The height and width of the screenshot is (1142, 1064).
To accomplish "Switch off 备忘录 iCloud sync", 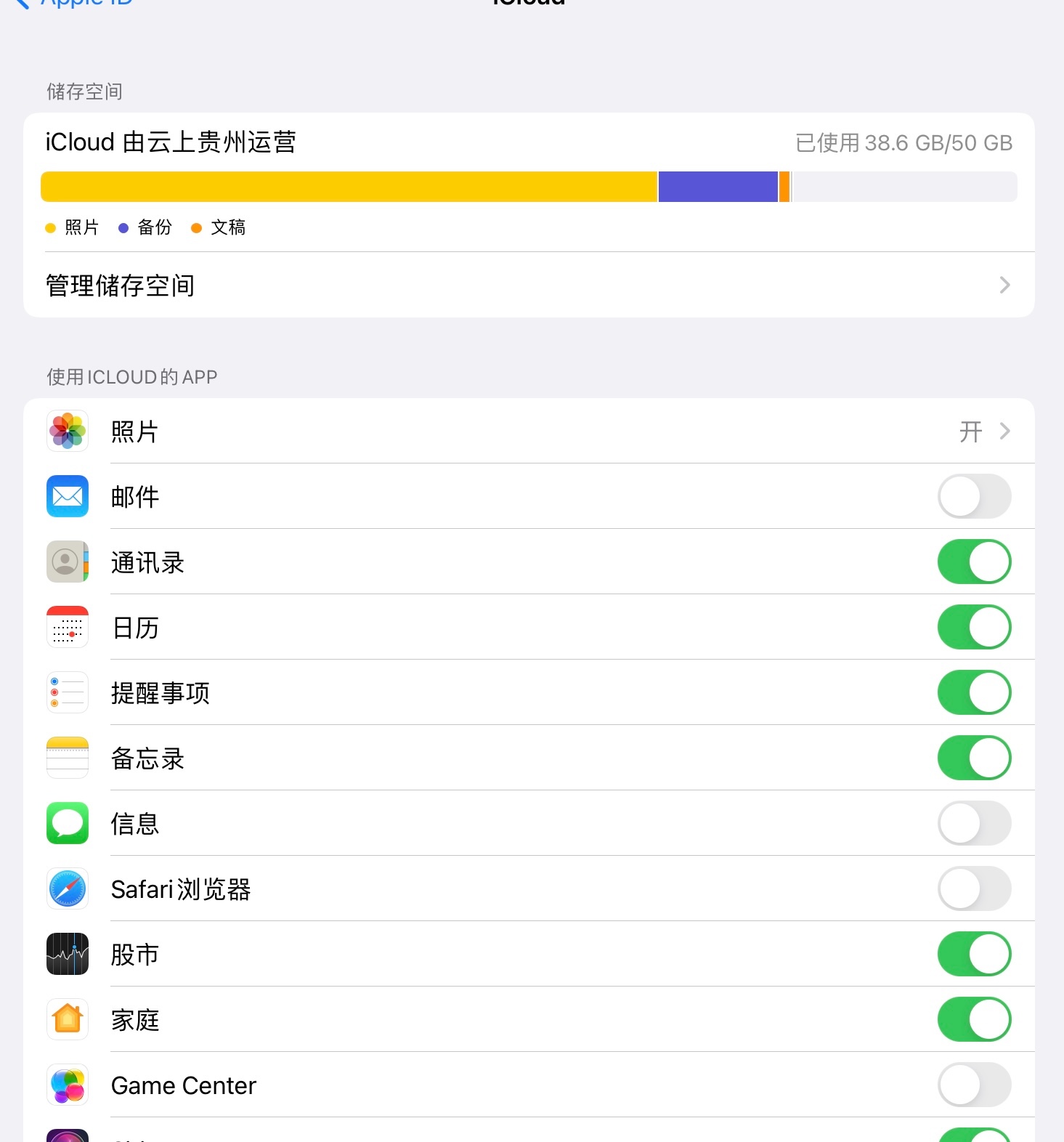I will [x=973, y=758].
